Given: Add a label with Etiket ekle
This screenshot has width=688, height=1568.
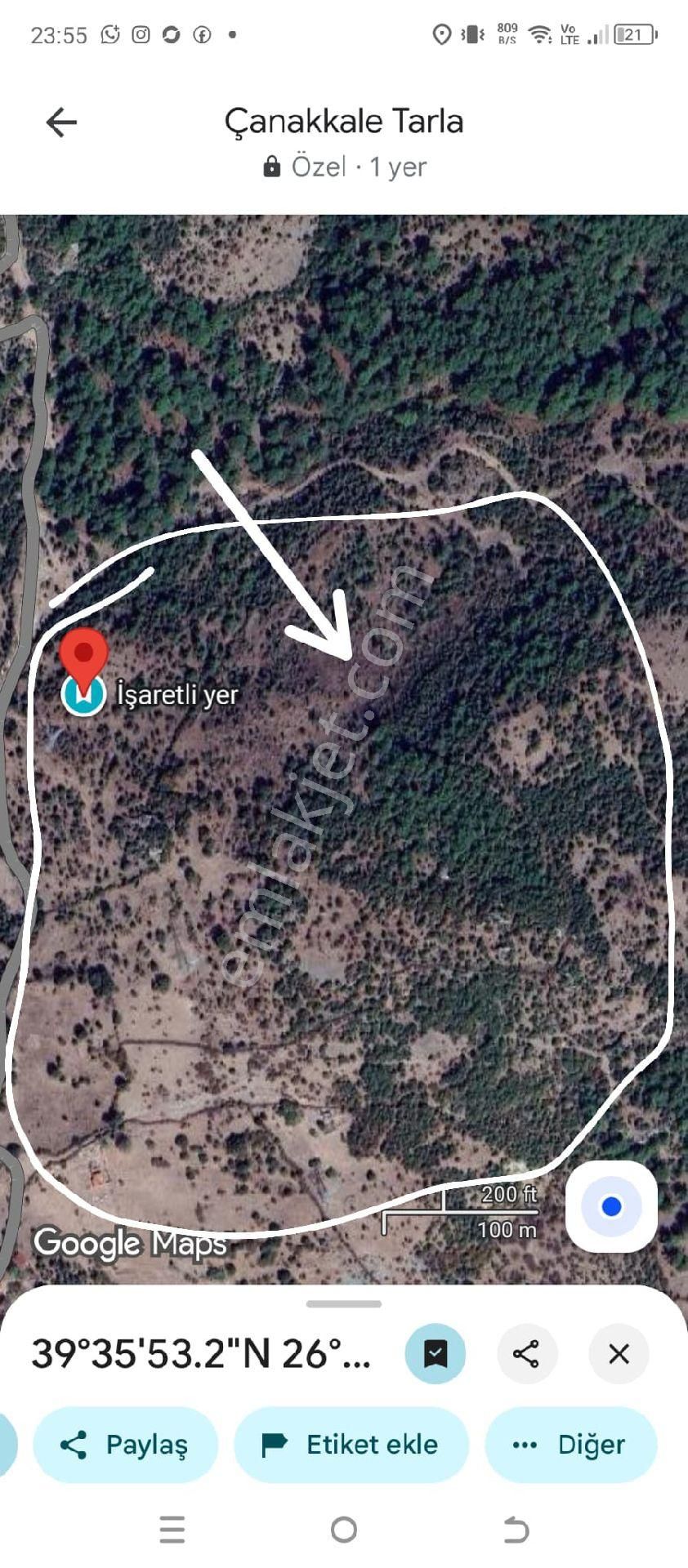Looking at the screenshot, I should click(x=351, y=1445).
